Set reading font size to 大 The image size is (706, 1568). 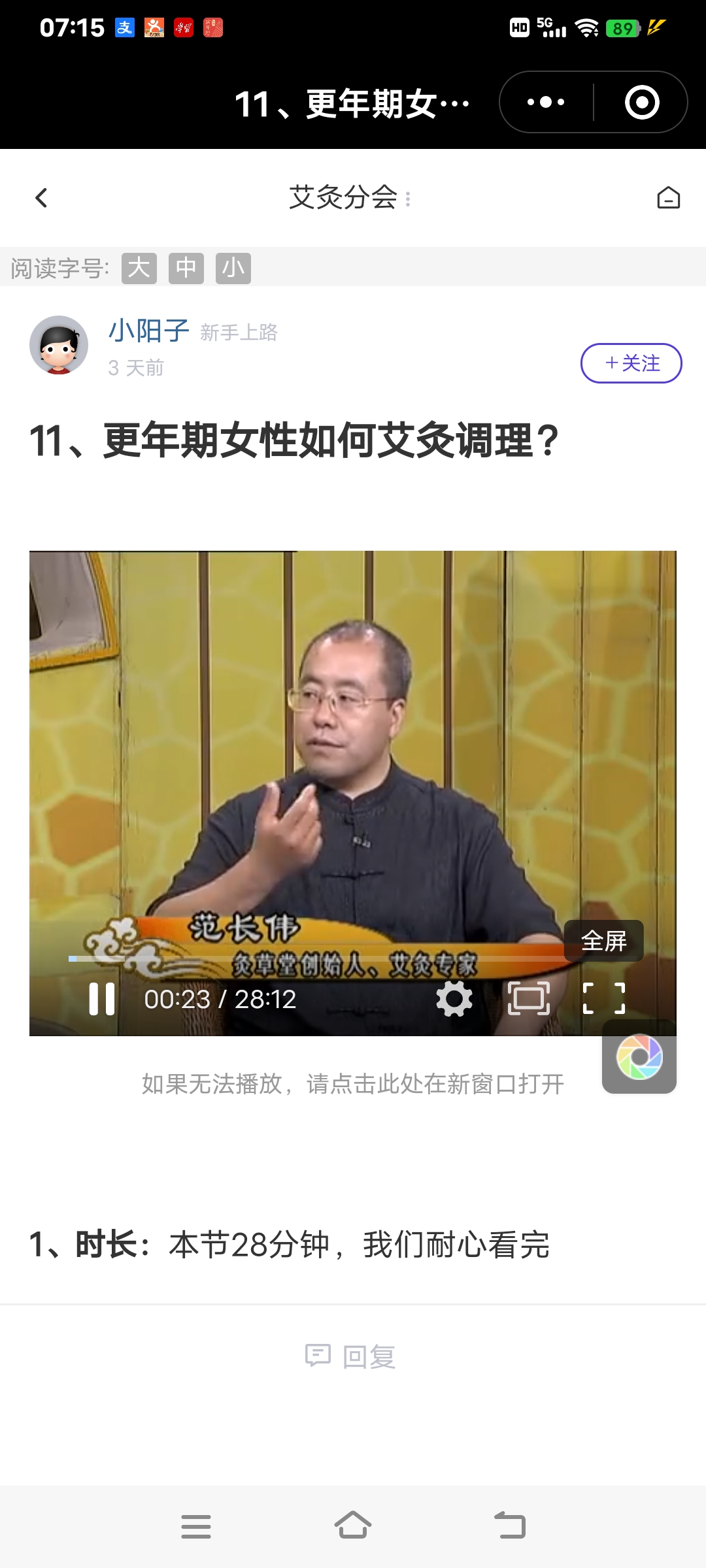[139, 268]
